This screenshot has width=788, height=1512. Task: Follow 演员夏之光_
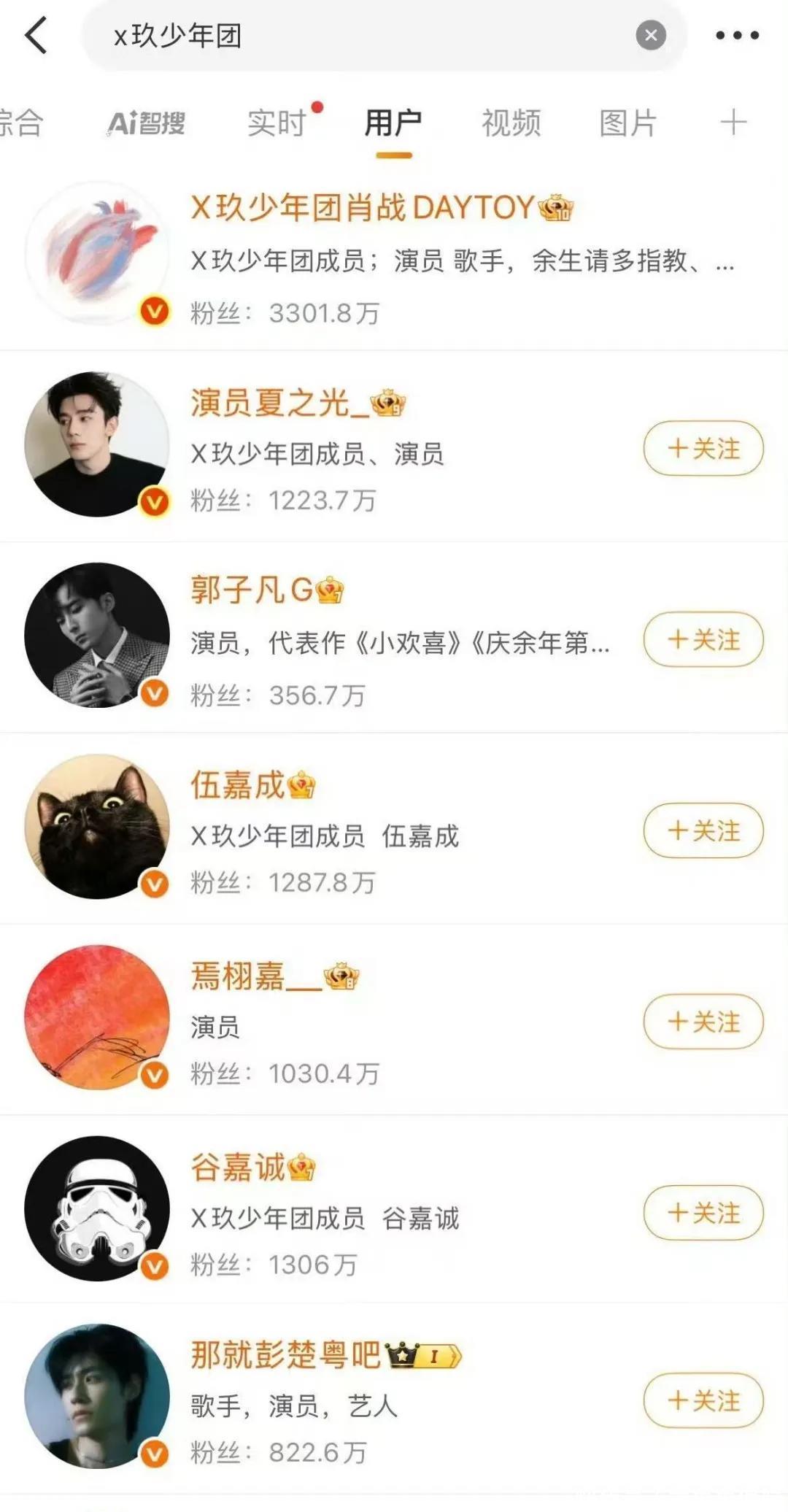pos(703,448)
